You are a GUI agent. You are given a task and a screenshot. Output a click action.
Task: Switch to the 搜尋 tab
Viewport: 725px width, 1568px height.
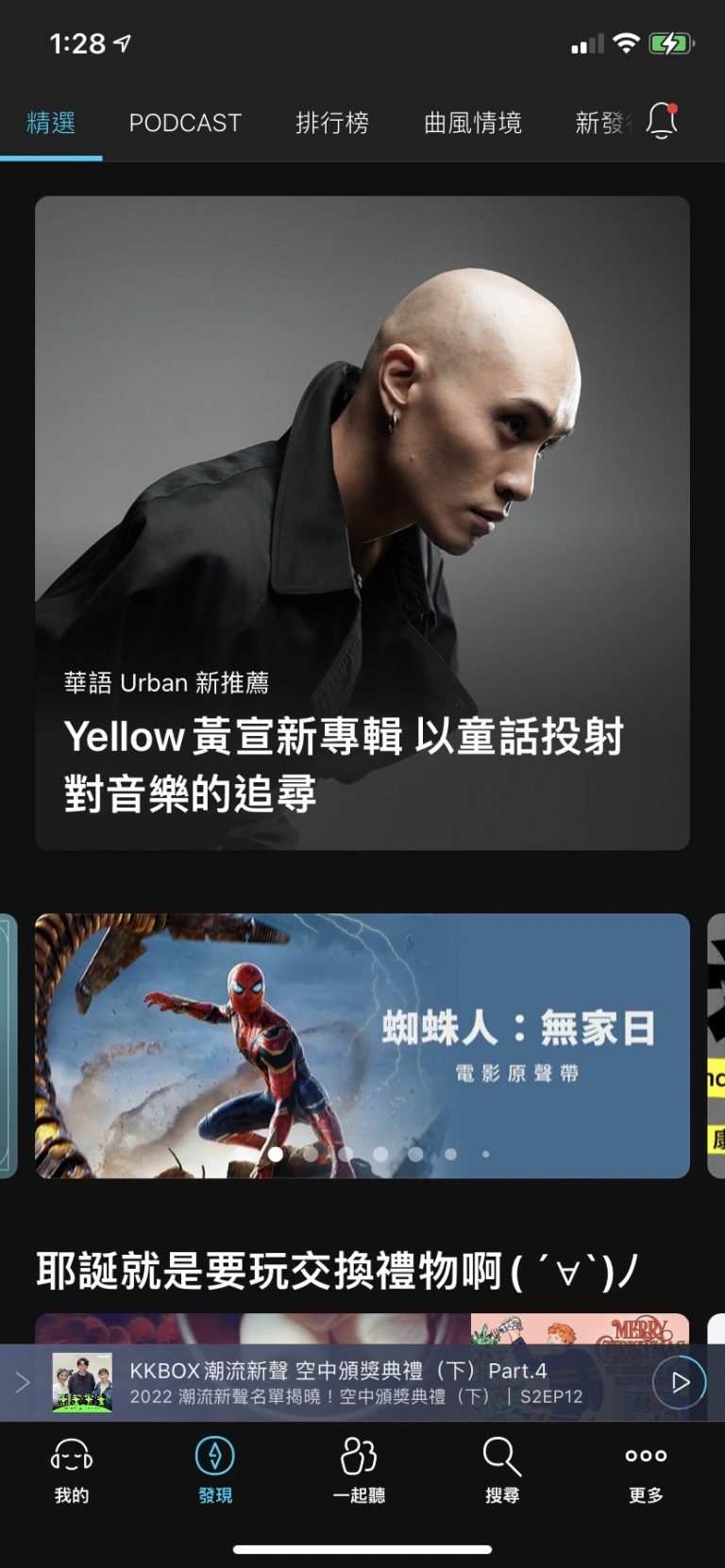pyautogui.click(x=502, y=1470)
